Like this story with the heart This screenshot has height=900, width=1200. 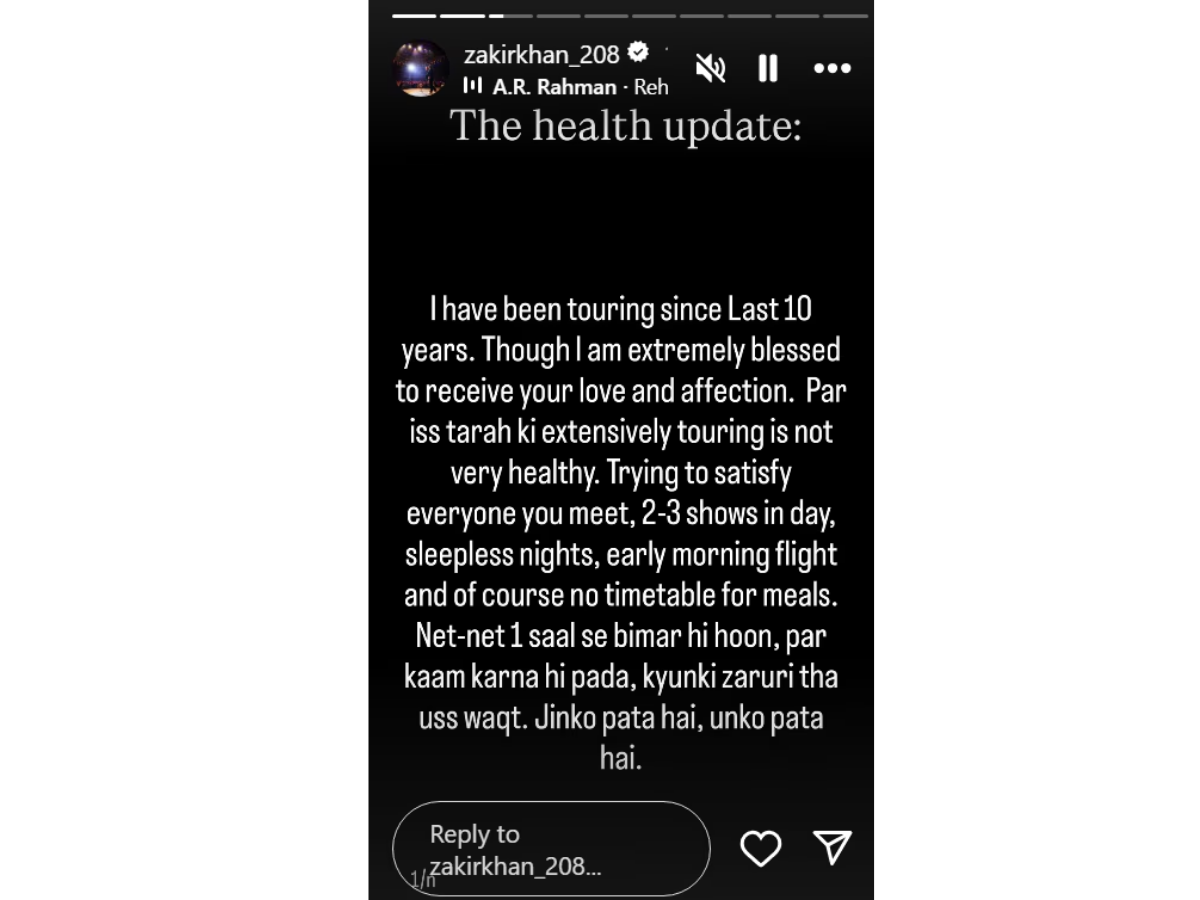click(760, 848)
